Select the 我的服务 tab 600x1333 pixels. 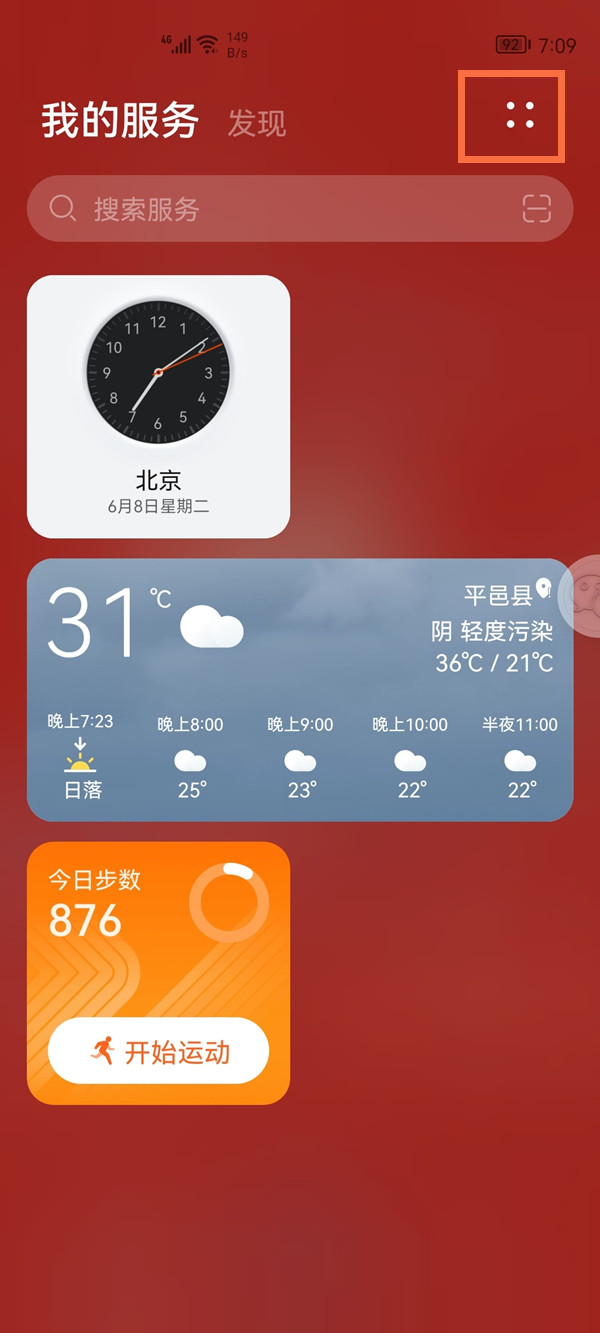point(120,121)
